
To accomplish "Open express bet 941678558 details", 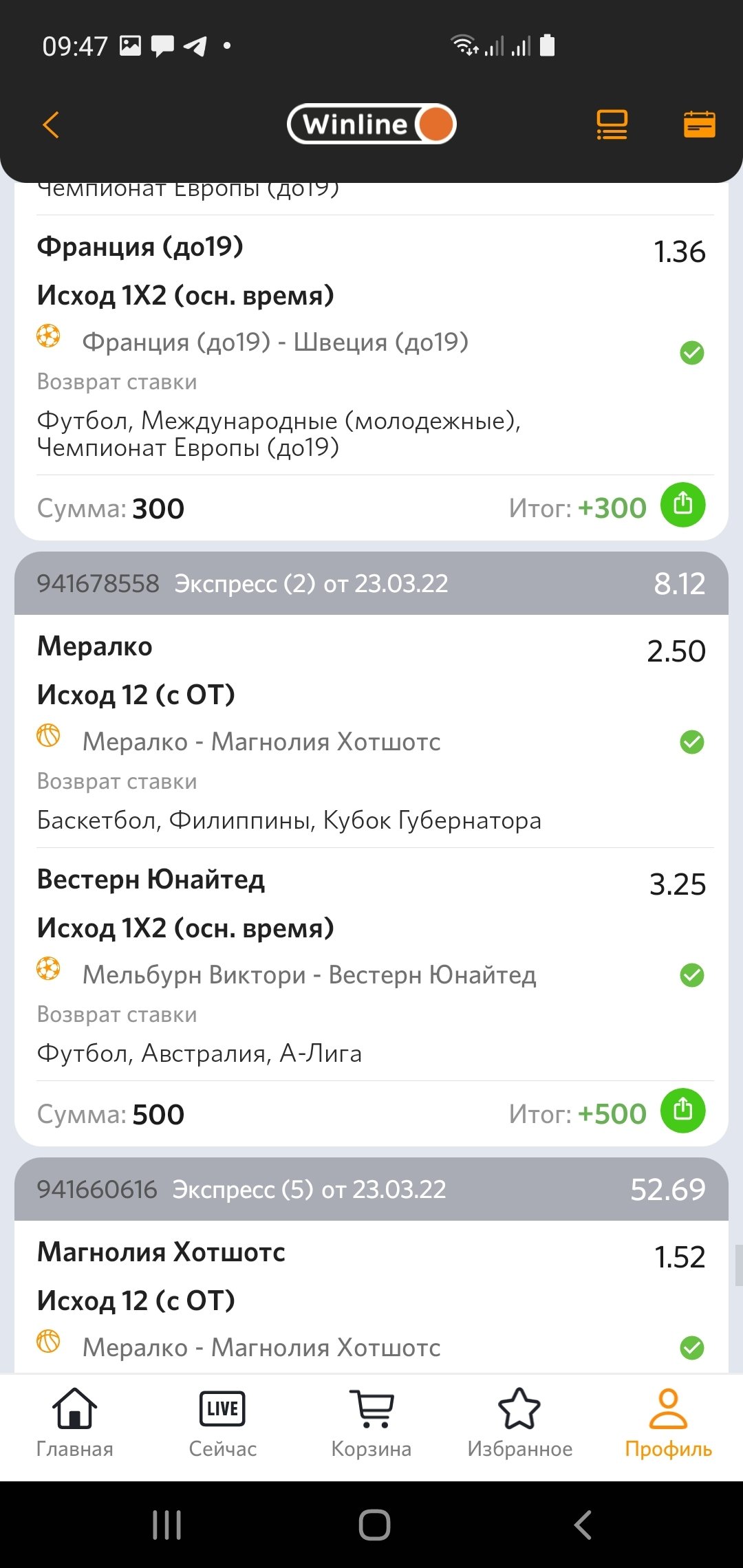I will click(x=371, y=583).
